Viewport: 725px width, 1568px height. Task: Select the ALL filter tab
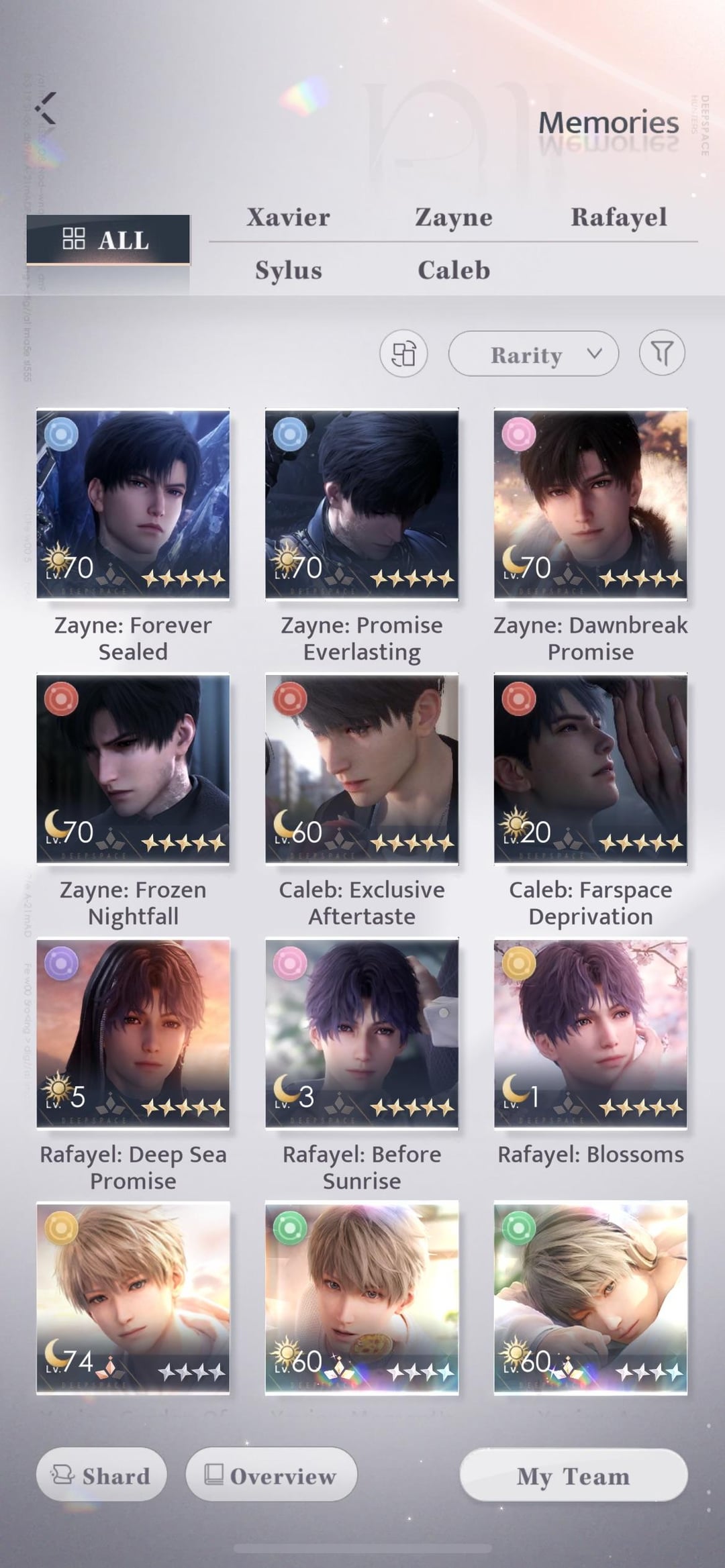point(108,240)
